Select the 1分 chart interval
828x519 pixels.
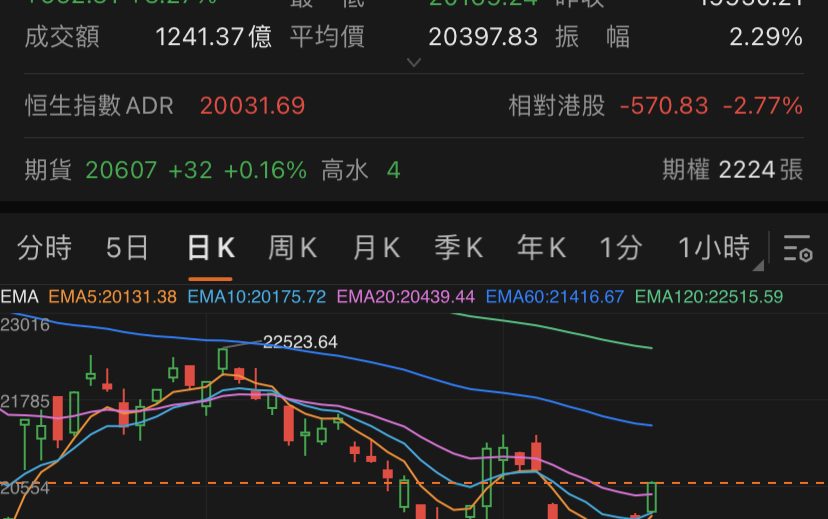click(x=621, y=248)
